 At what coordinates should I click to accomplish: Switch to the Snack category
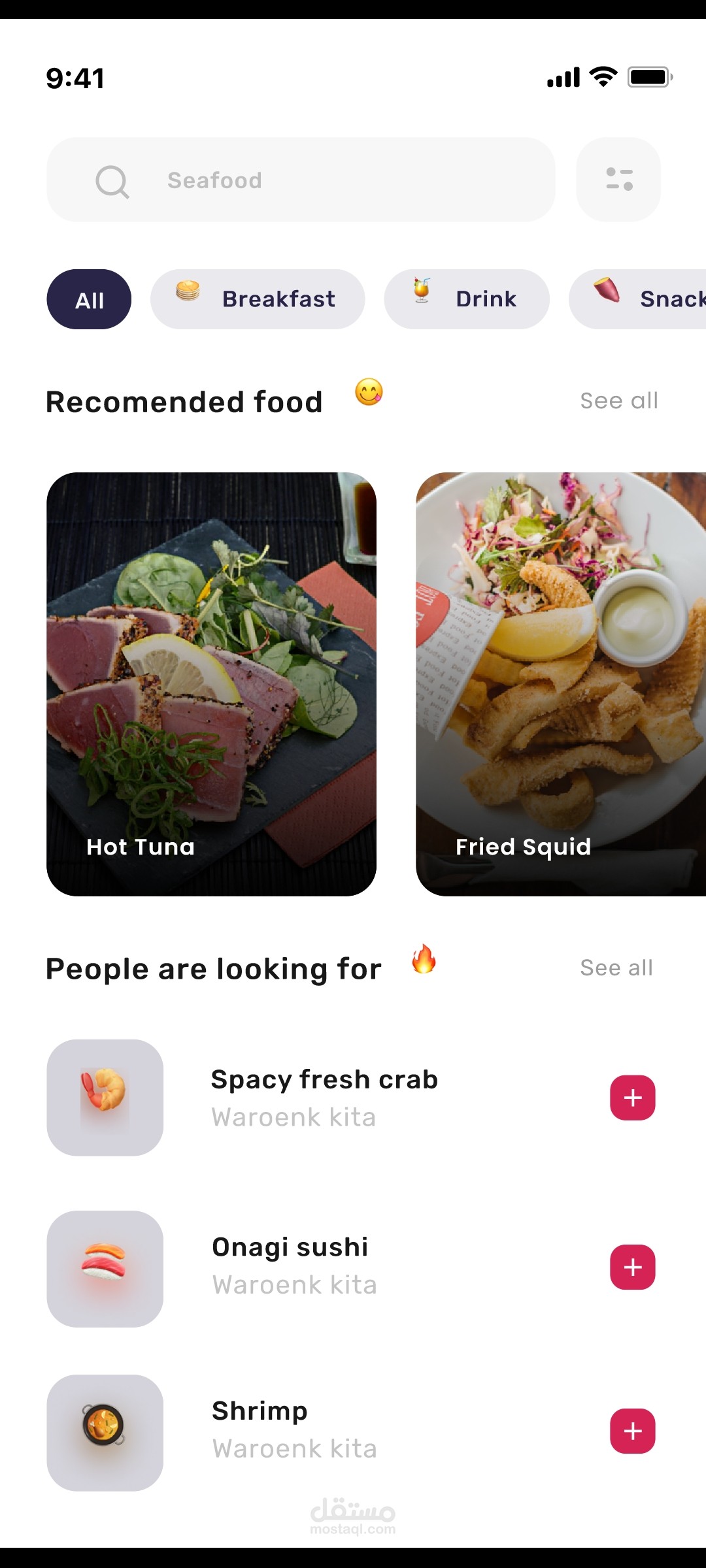[647, 299]
